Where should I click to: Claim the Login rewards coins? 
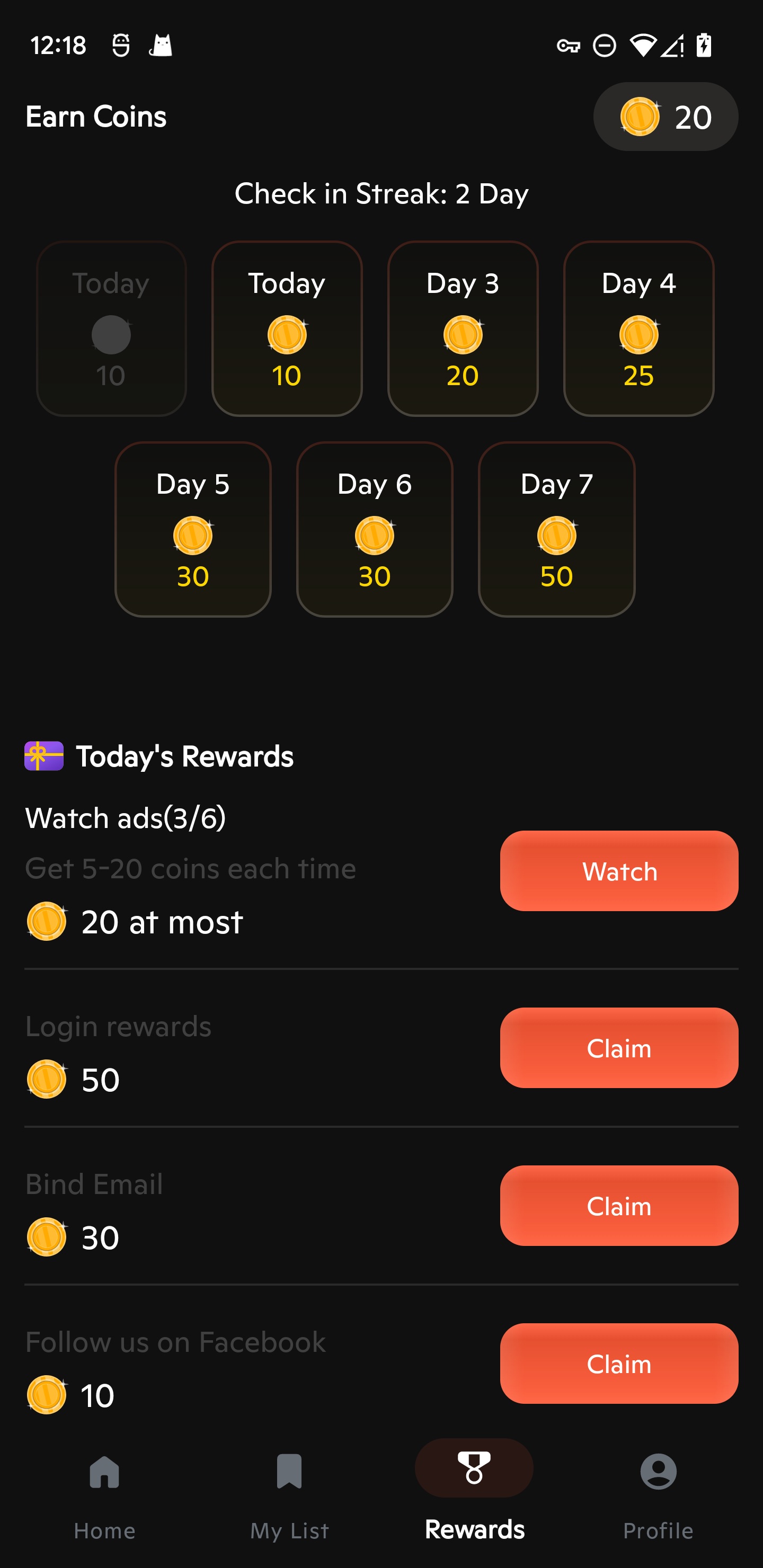pyautogui.click(x=619, y=1048)
